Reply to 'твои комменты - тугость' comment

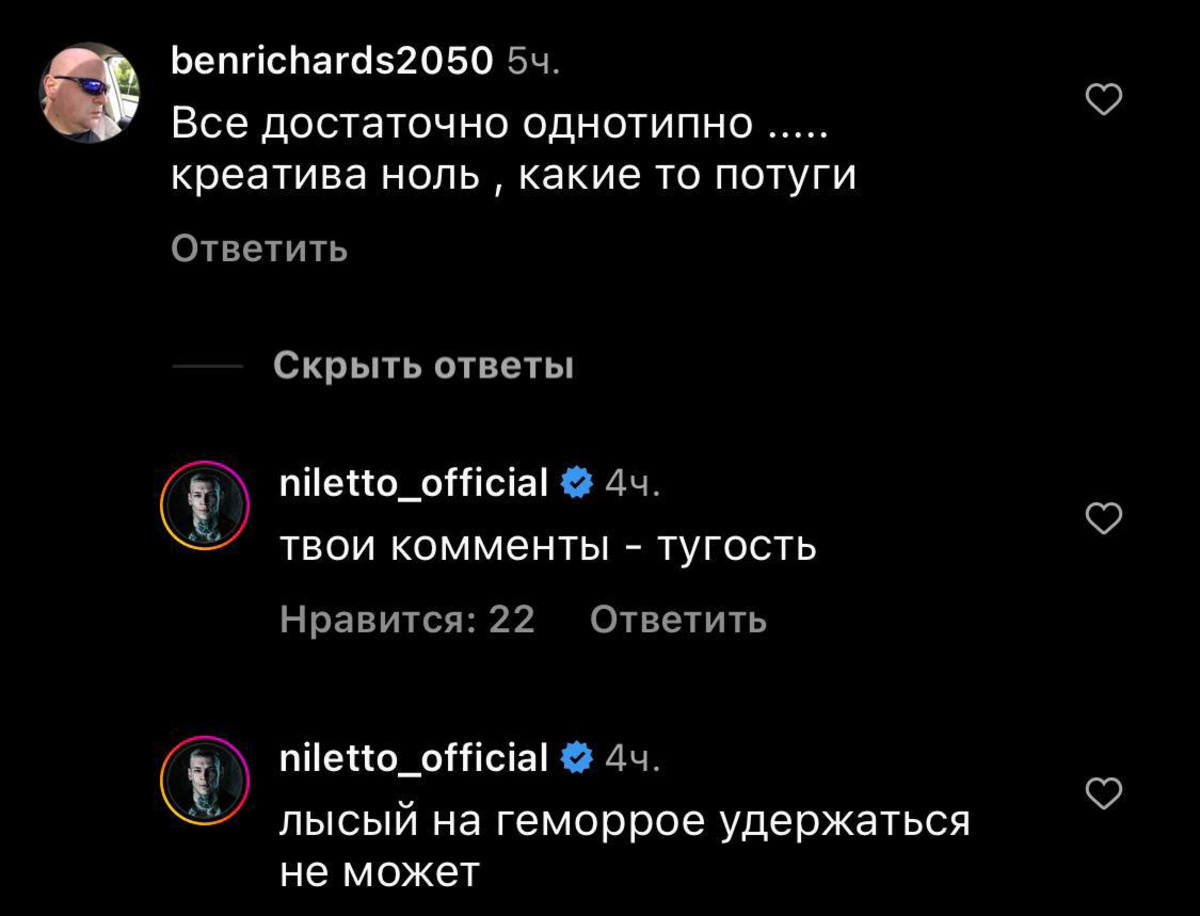point(678,620)
